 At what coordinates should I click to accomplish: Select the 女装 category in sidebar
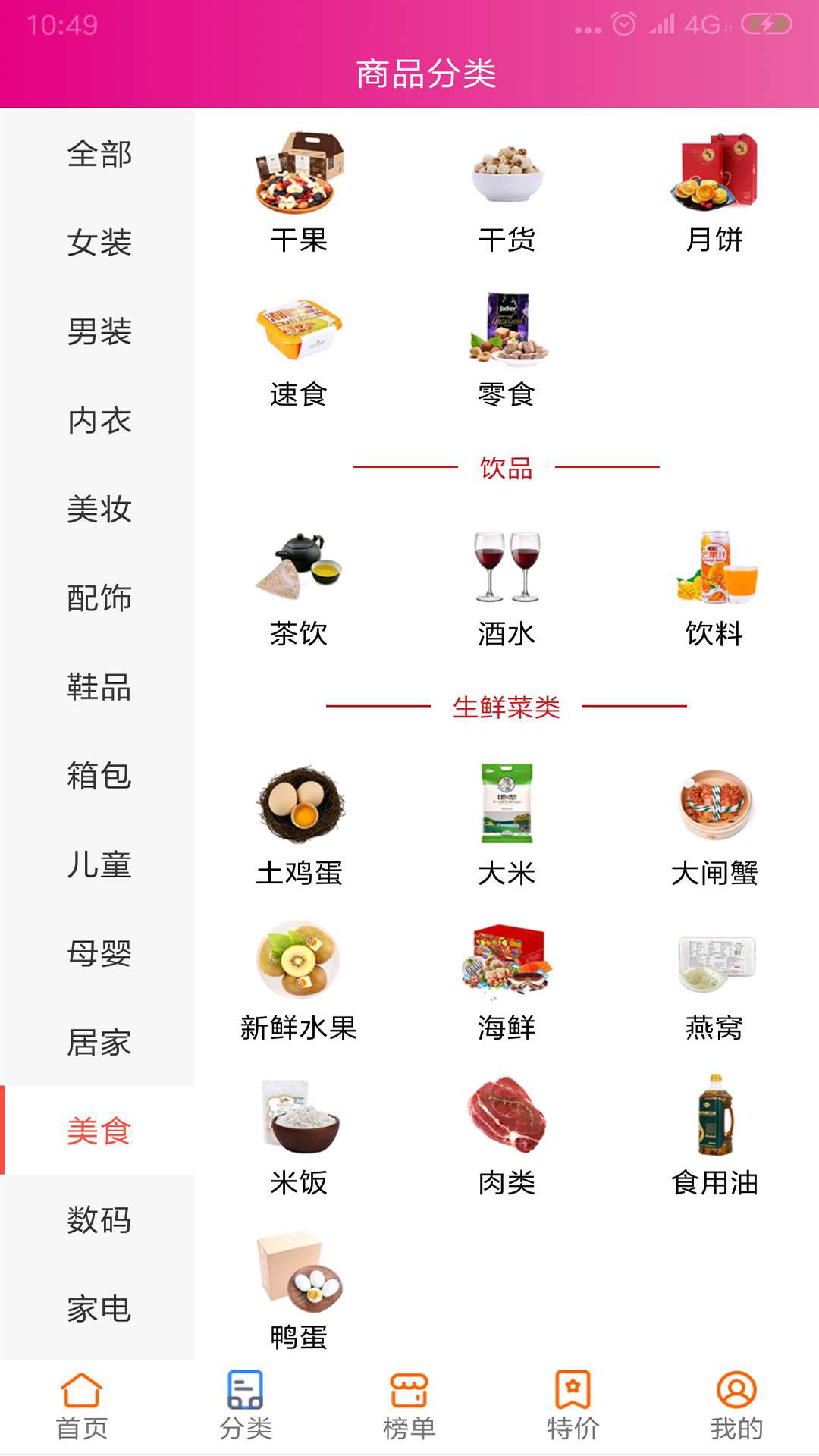click(x=99, y=243)
